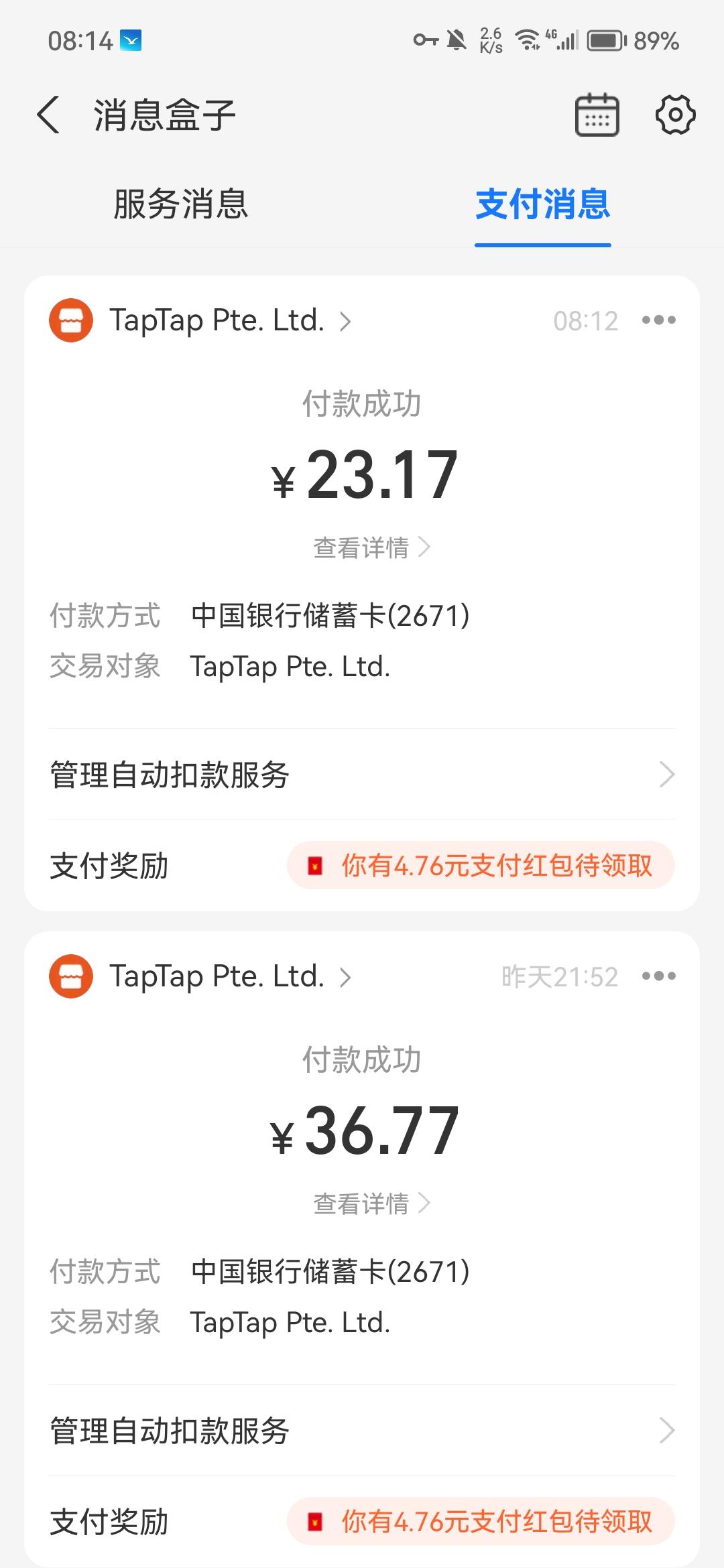724x1568 pixels.
Task: Switch to the 支付消息 tab
Action: (x=543, y=206)
